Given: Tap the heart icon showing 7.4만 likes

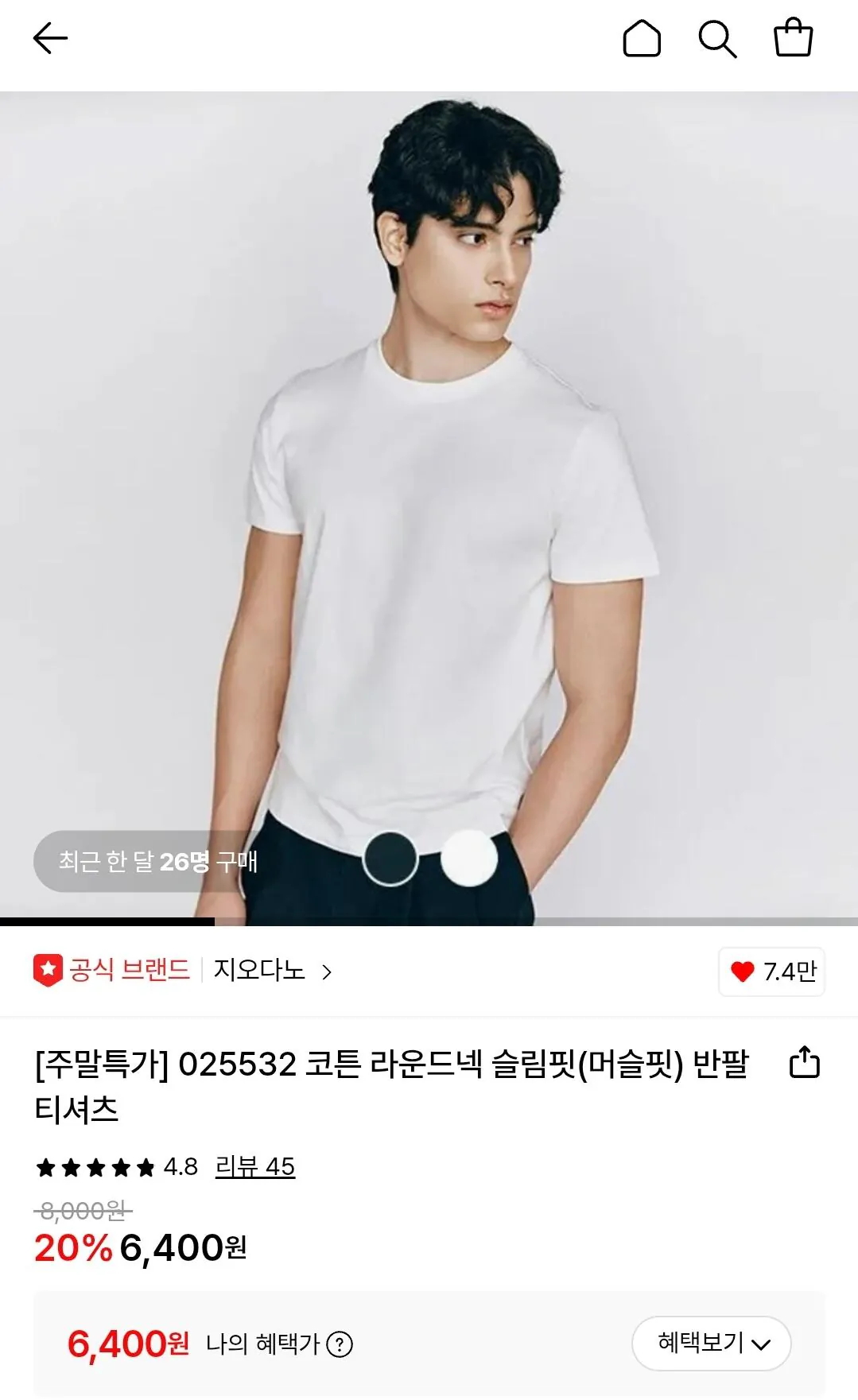Looking at the screenshot, I should (x=770, y=971).
